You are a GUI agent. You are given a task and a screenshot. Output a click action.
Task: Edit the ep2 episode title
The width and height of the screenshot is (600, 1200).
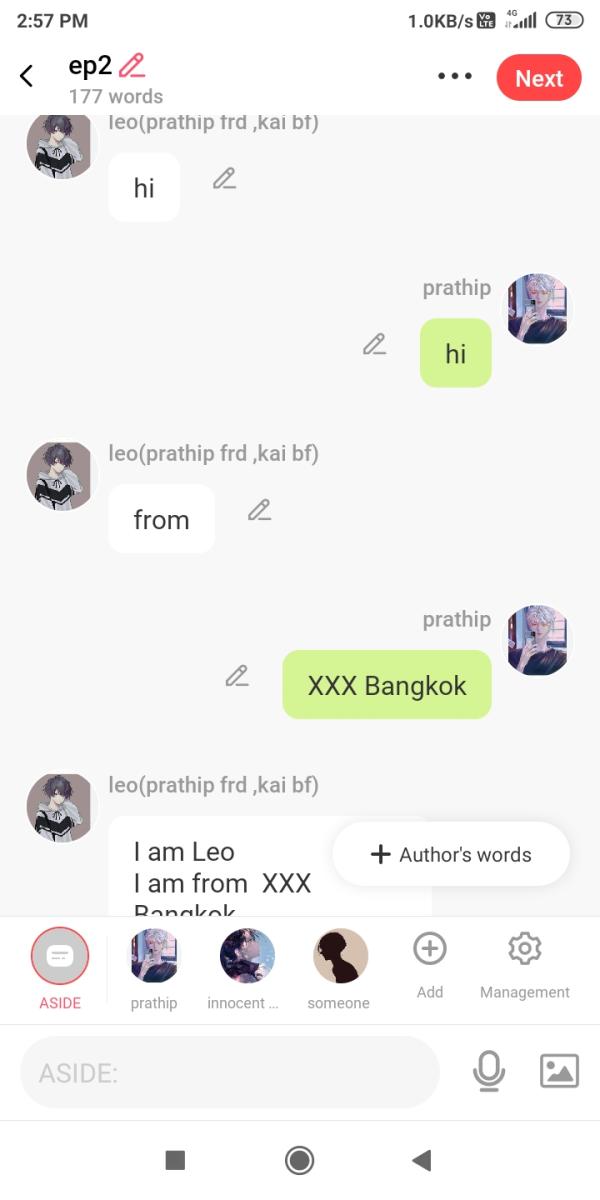pos(132,66)
